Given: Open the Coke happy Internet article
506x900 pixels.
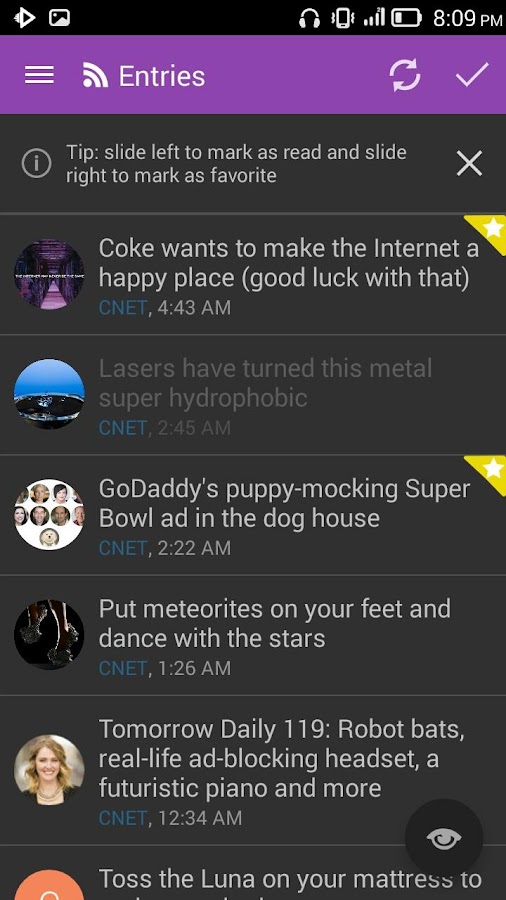Looking at the screenshot, I should (x=253, y=275).
